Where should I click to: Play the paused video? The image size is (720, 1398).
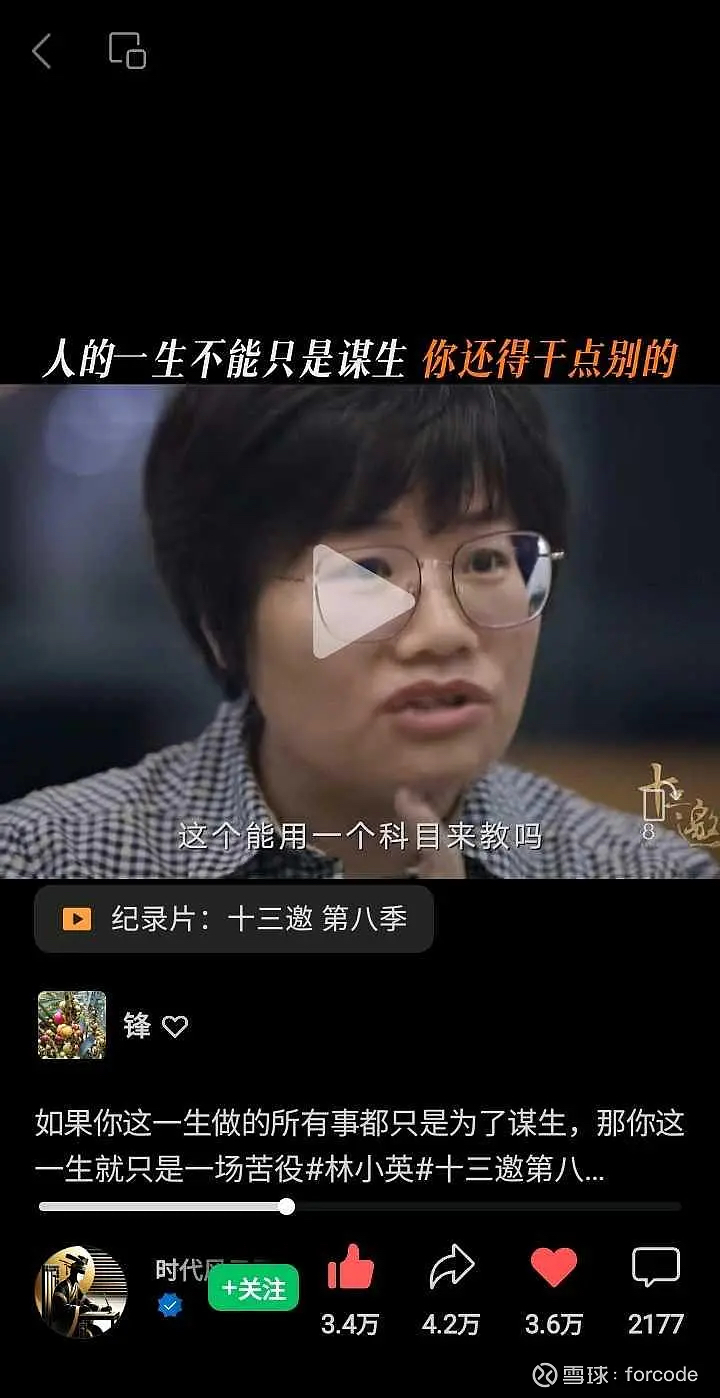click(x=361, y=602)
